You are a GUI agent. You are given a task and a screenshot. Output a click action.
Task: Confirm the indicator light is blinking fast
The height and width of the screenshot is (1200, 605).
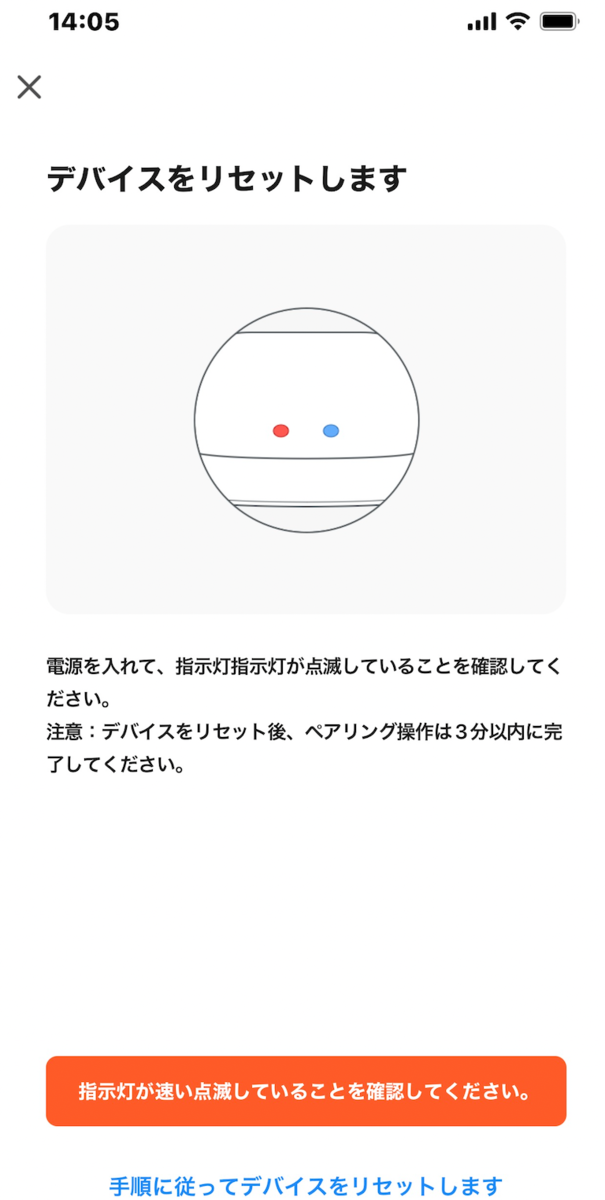click(305, 1091)
